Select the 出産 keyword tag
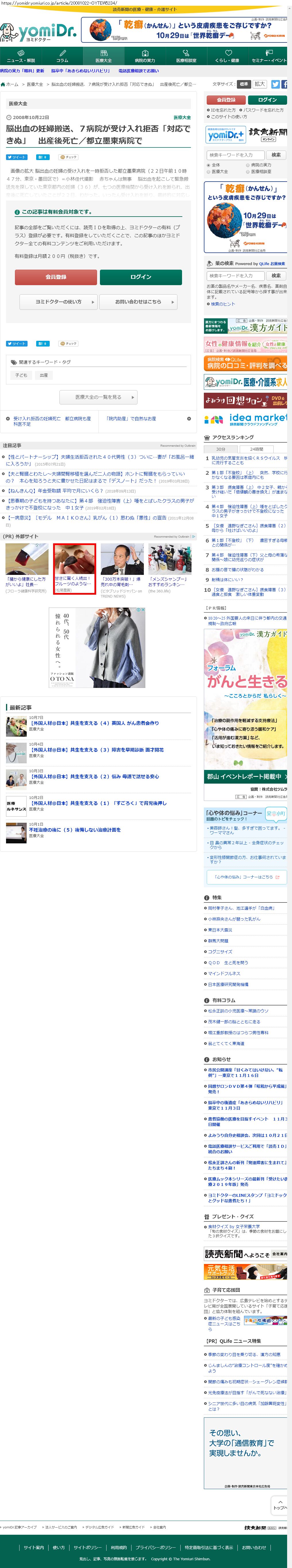This screenshot has width=292, height=1568. coord(44,376)
